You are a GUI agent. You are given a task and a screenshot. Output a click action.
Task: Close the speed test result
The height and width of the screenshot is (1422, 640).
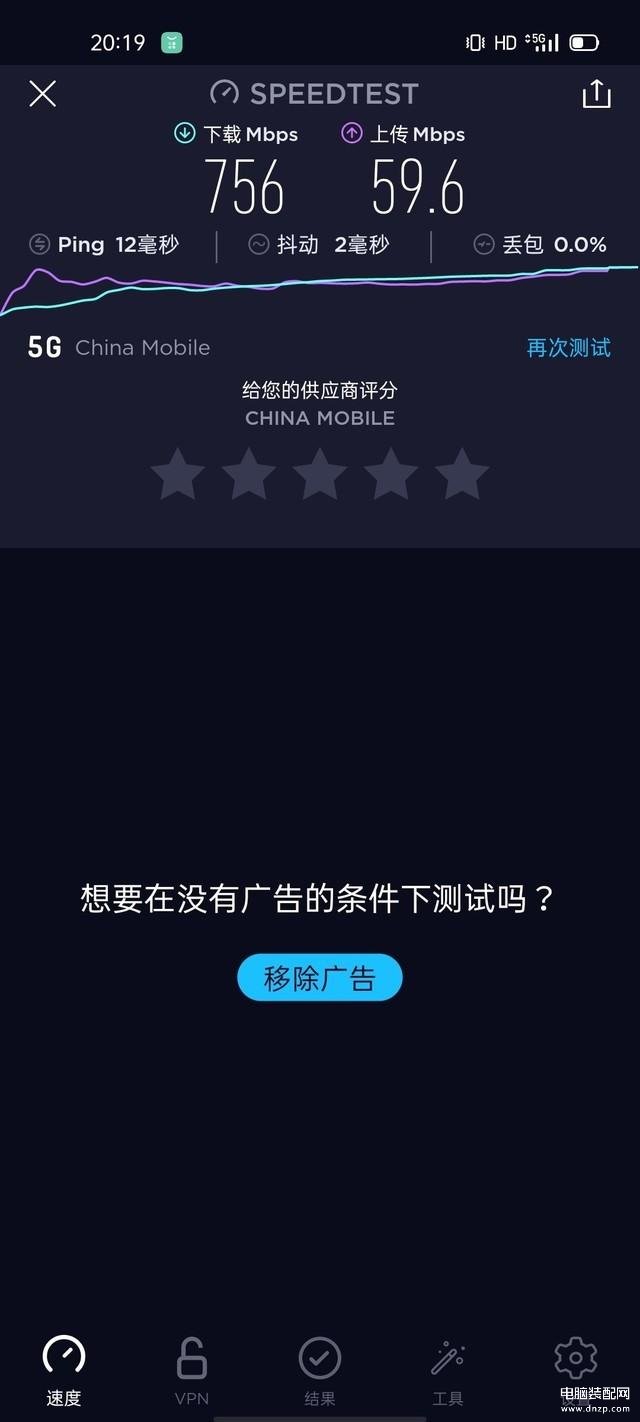tap(42, 94)
